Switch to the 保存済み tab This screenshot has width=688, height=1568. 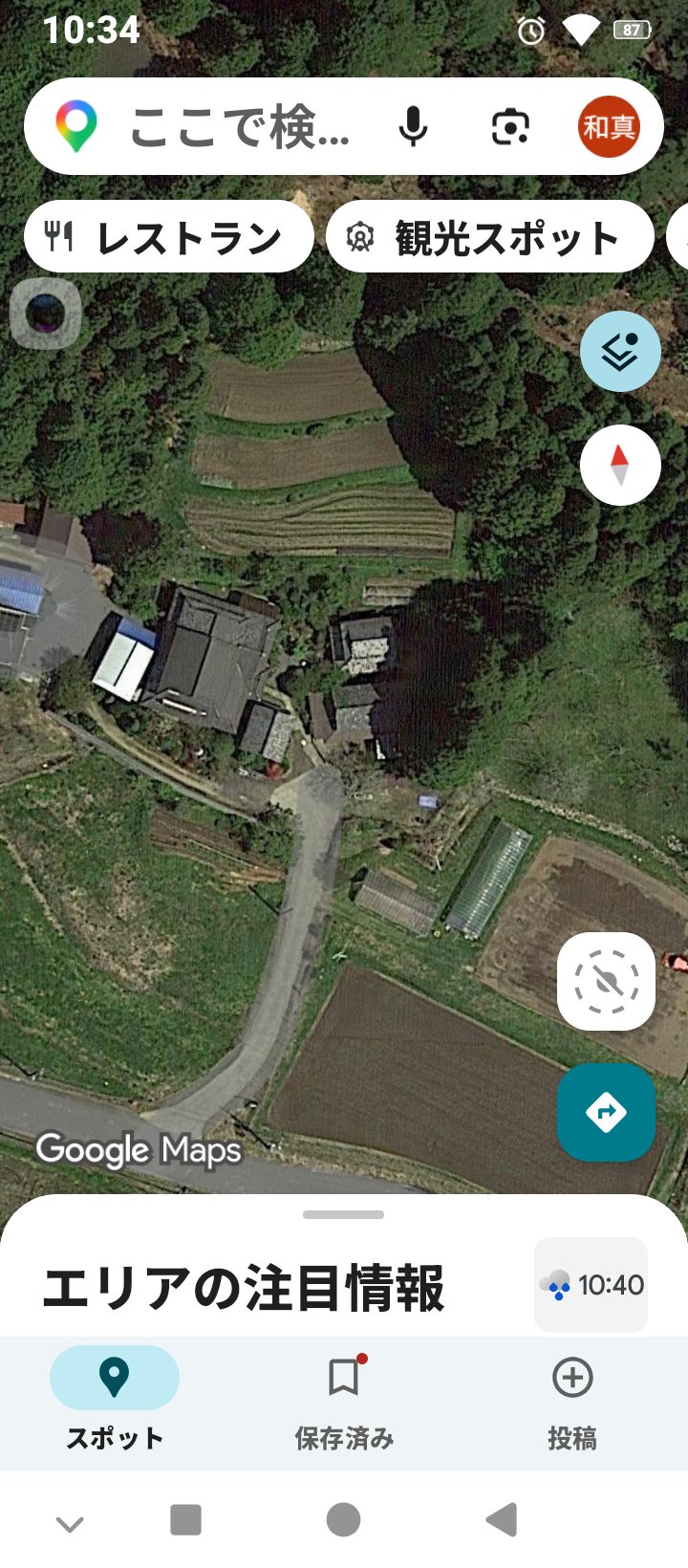(344, 1398)
